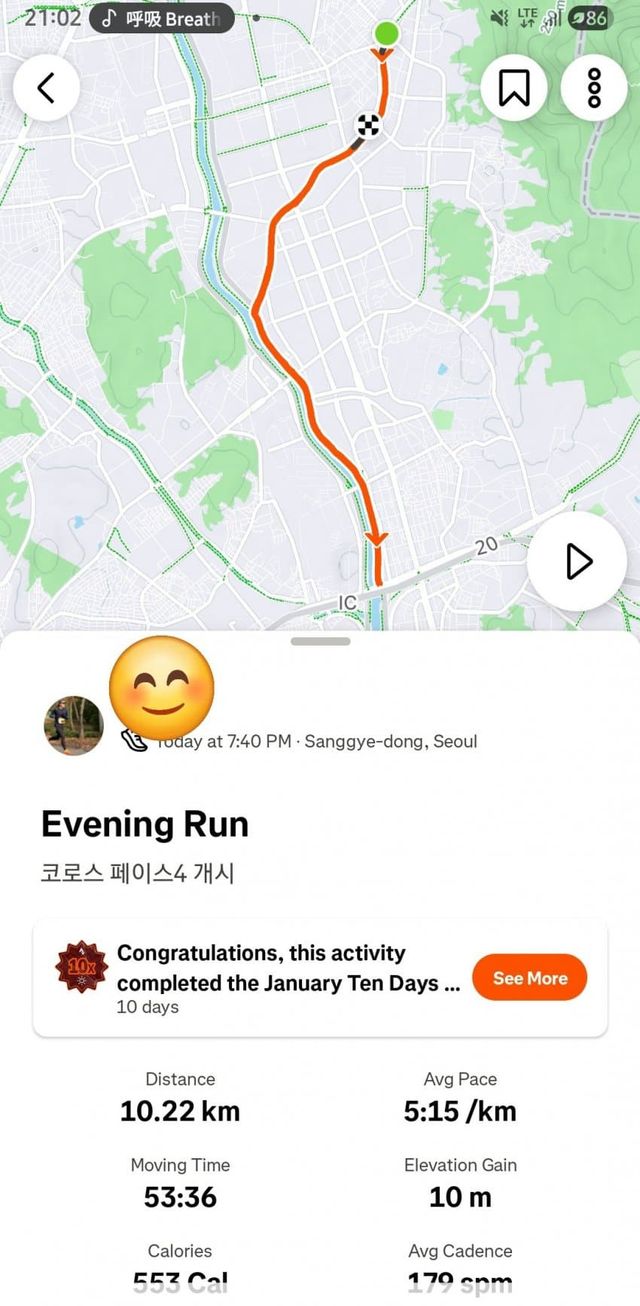This screenshot has height=1306, width=640.
Task: Bookmark this activity route
Action: tap(514, 88)
